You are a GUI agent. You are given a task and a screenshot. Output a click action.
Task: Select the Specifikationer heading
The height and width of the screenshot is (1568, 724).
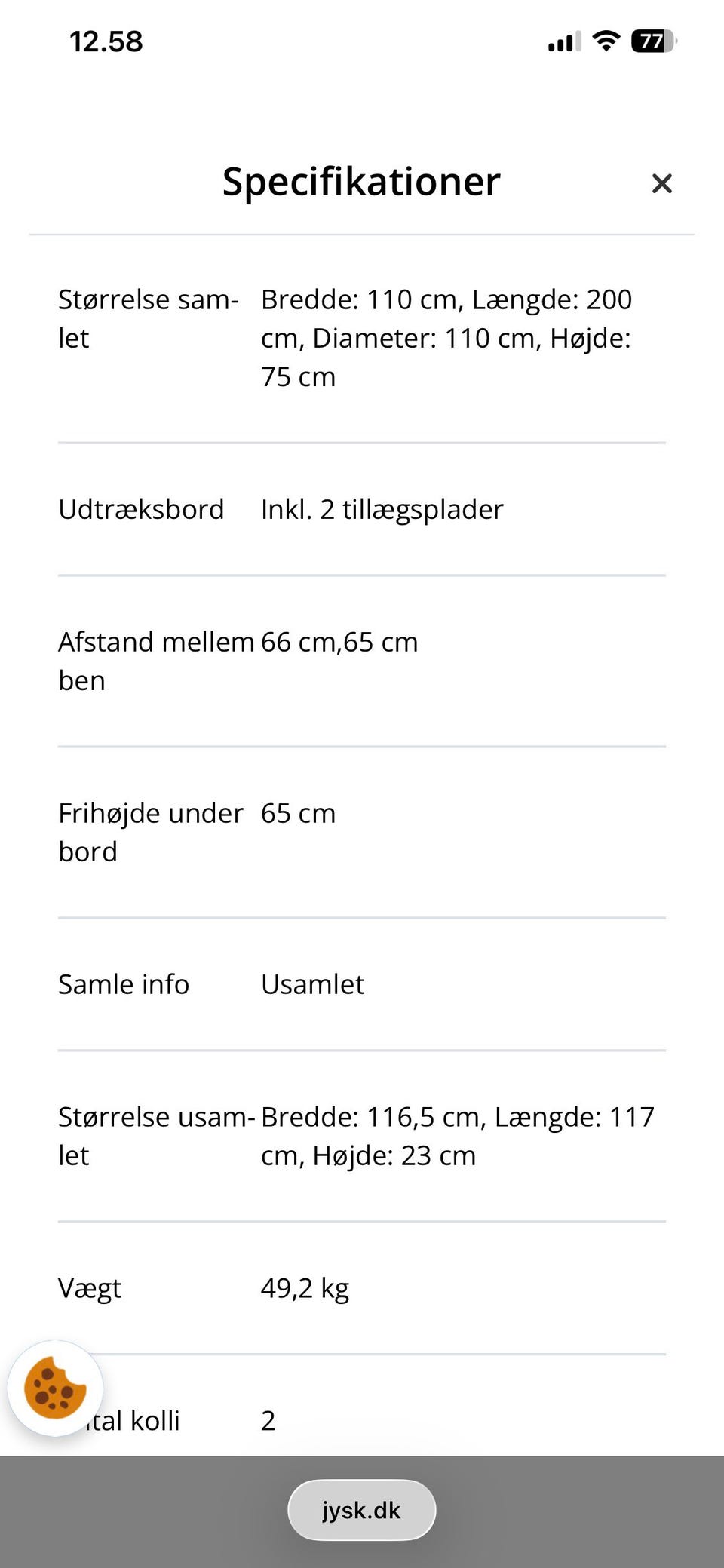point(360,181)
